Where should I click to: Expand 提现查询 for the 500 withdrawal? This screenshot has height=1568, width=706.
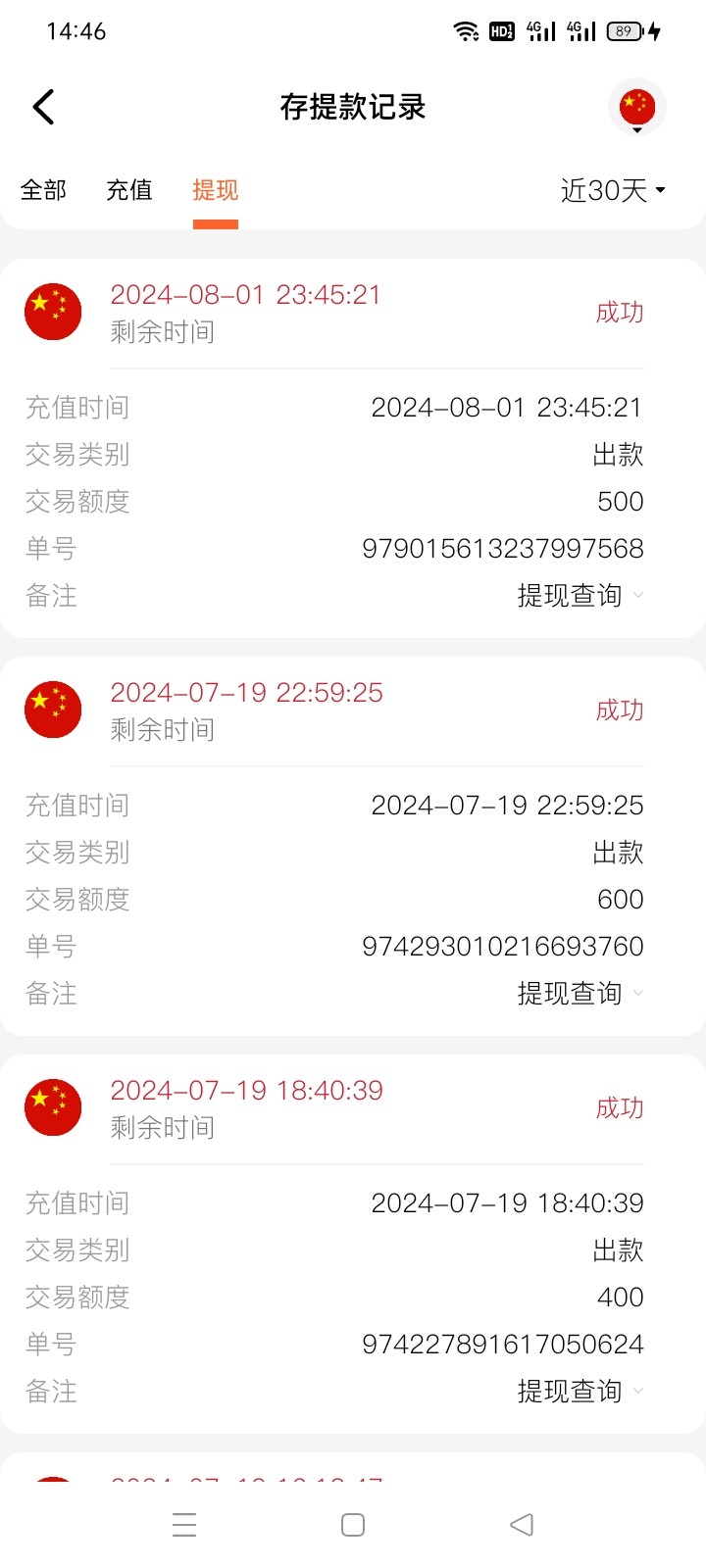[580, 596]
